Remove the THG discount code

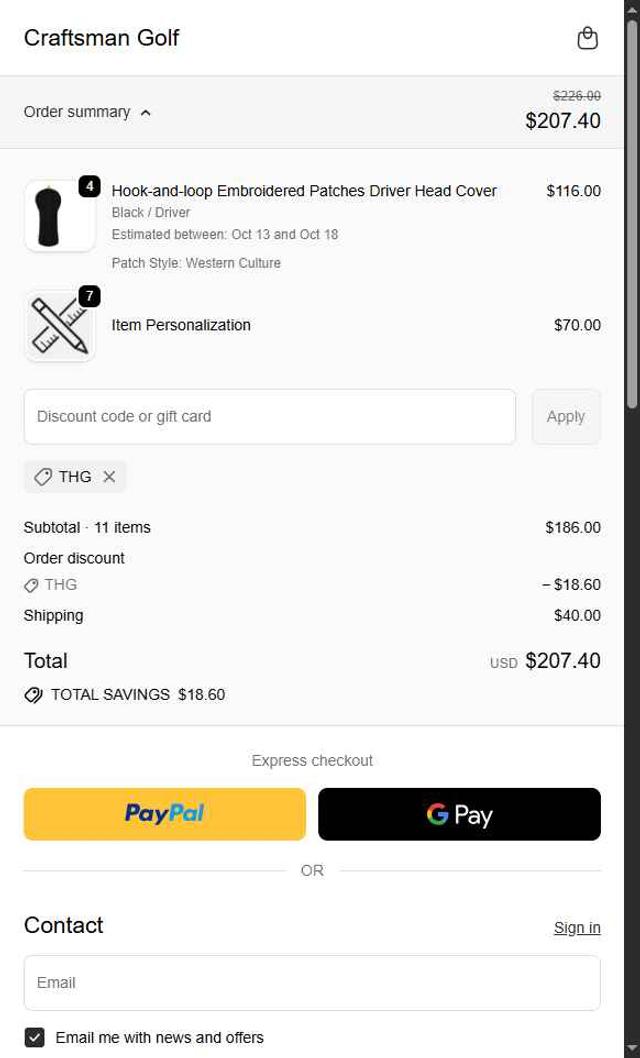coord(109,477)
